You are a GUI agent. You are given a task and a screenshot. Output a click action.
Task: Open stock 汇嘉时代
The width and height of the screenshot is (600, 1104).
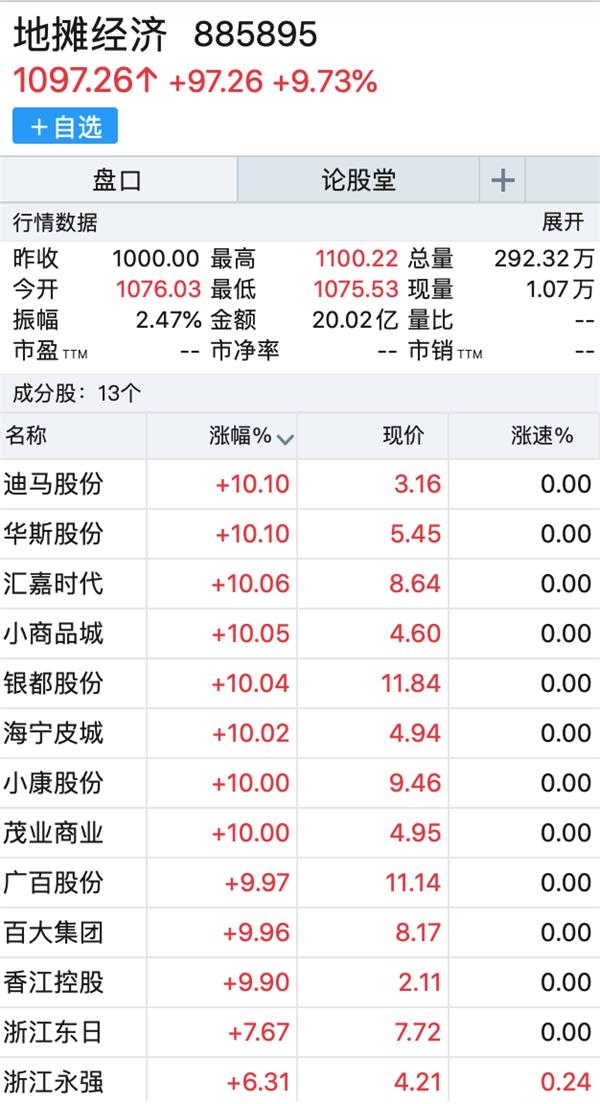(x=300, y=584)
